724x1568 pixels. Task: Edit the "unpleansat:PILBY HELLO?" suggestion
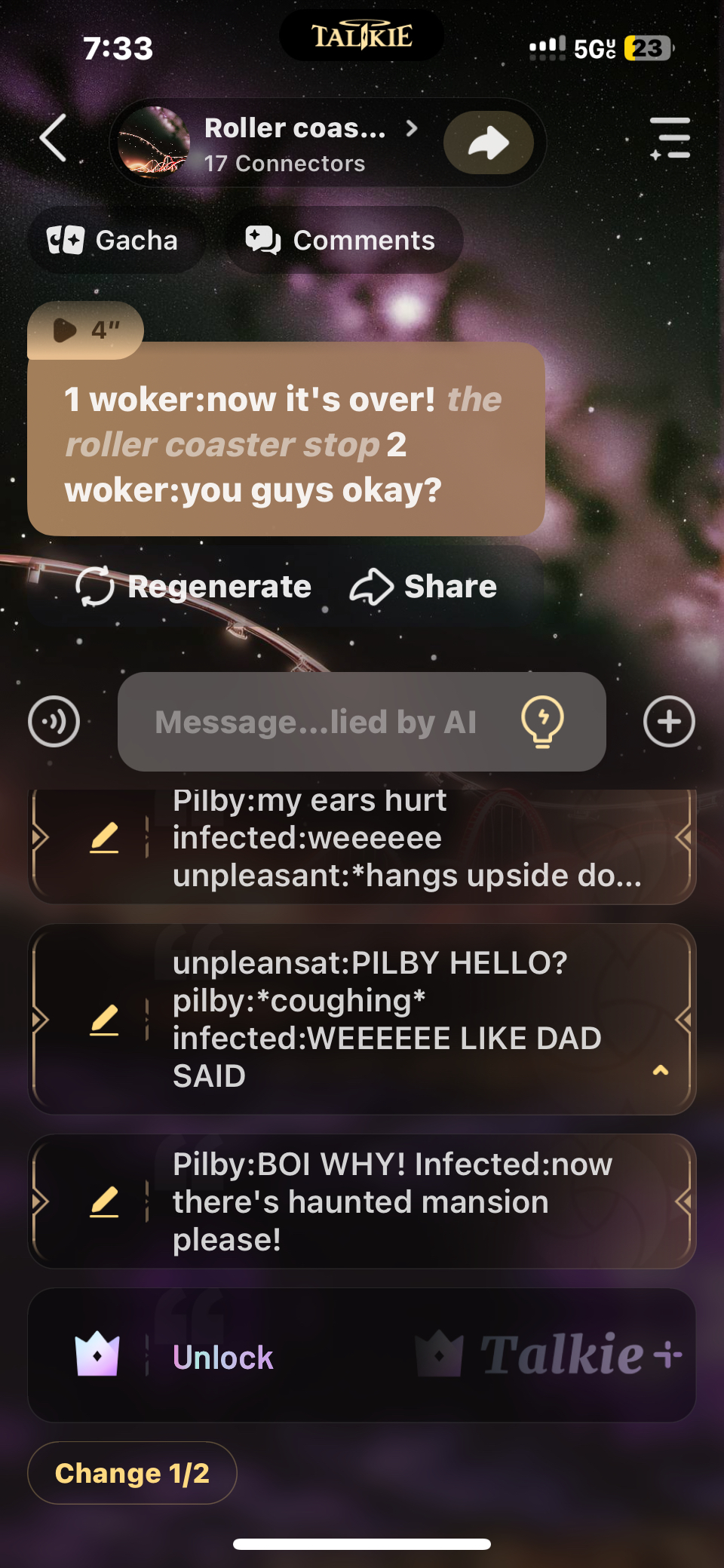tap(105, 1020)
